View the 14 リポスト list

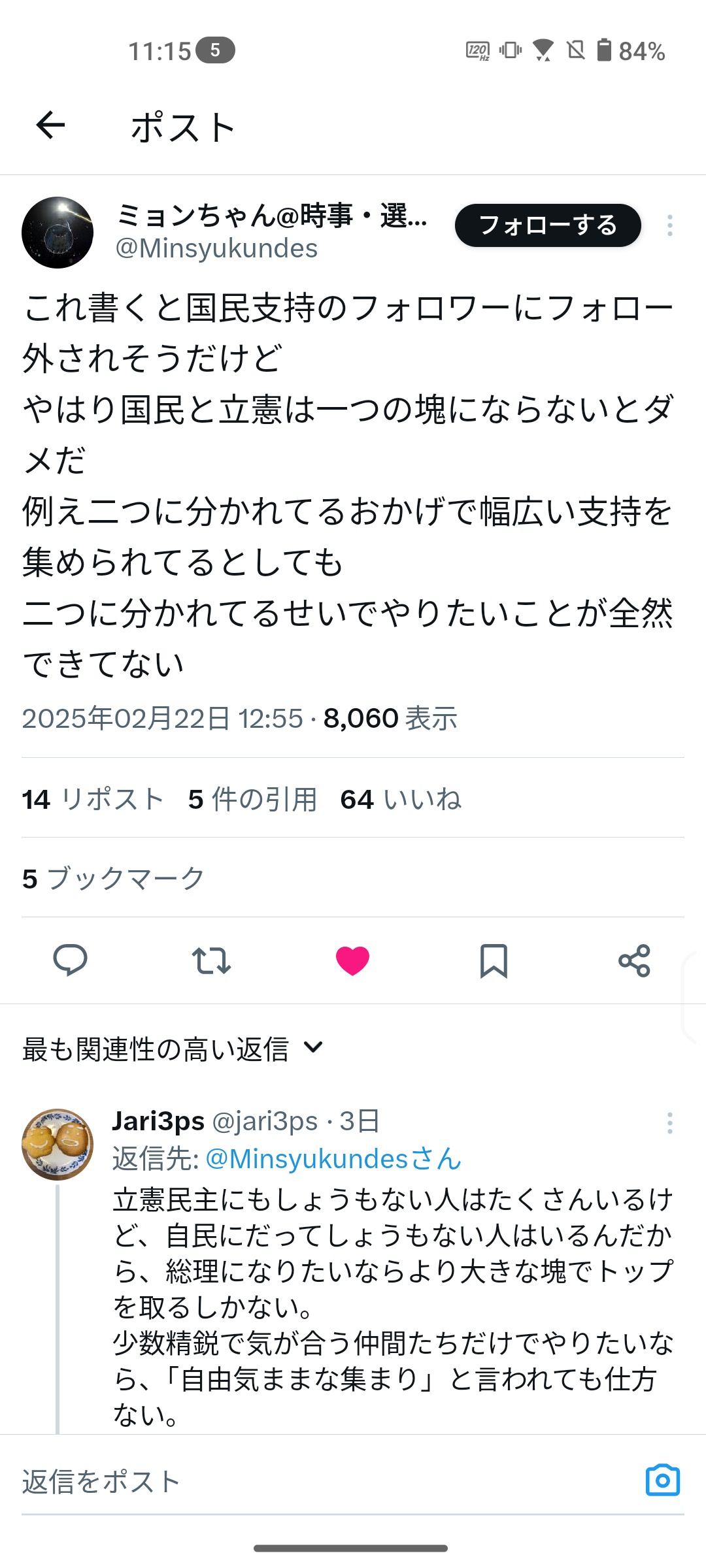coord(92,799)
